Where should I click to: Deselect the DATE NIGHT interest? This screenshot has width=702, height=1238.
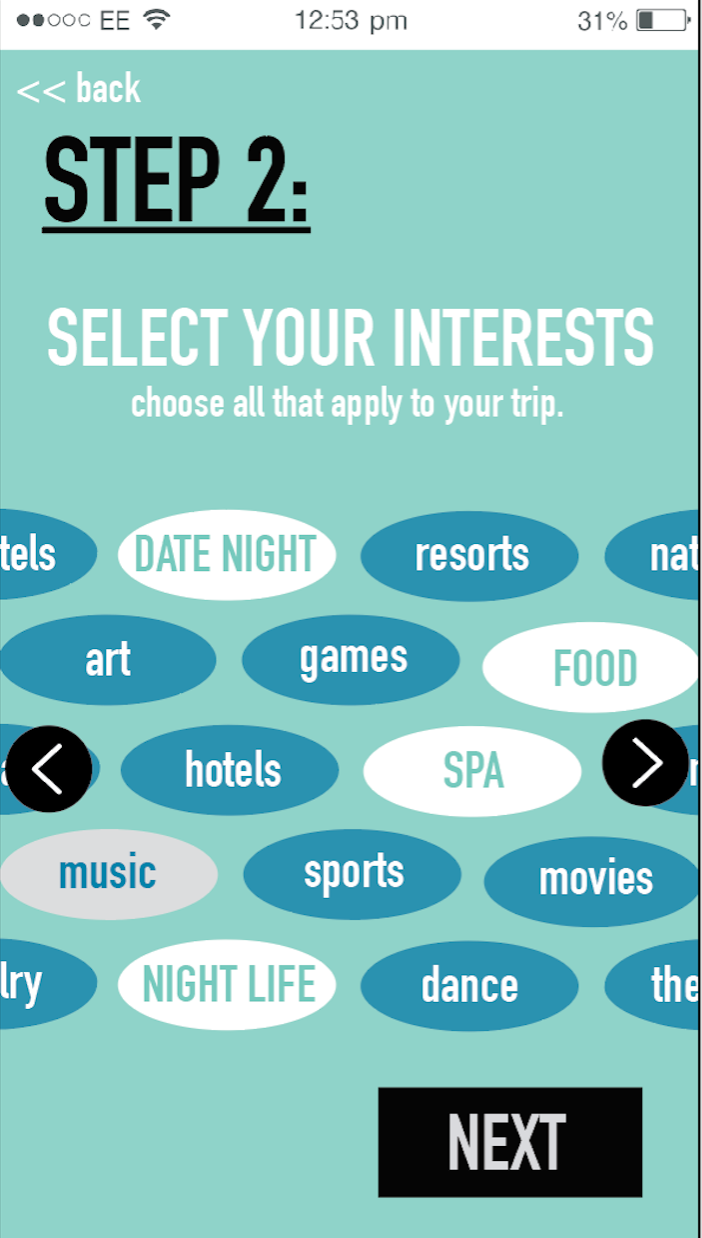226,555
